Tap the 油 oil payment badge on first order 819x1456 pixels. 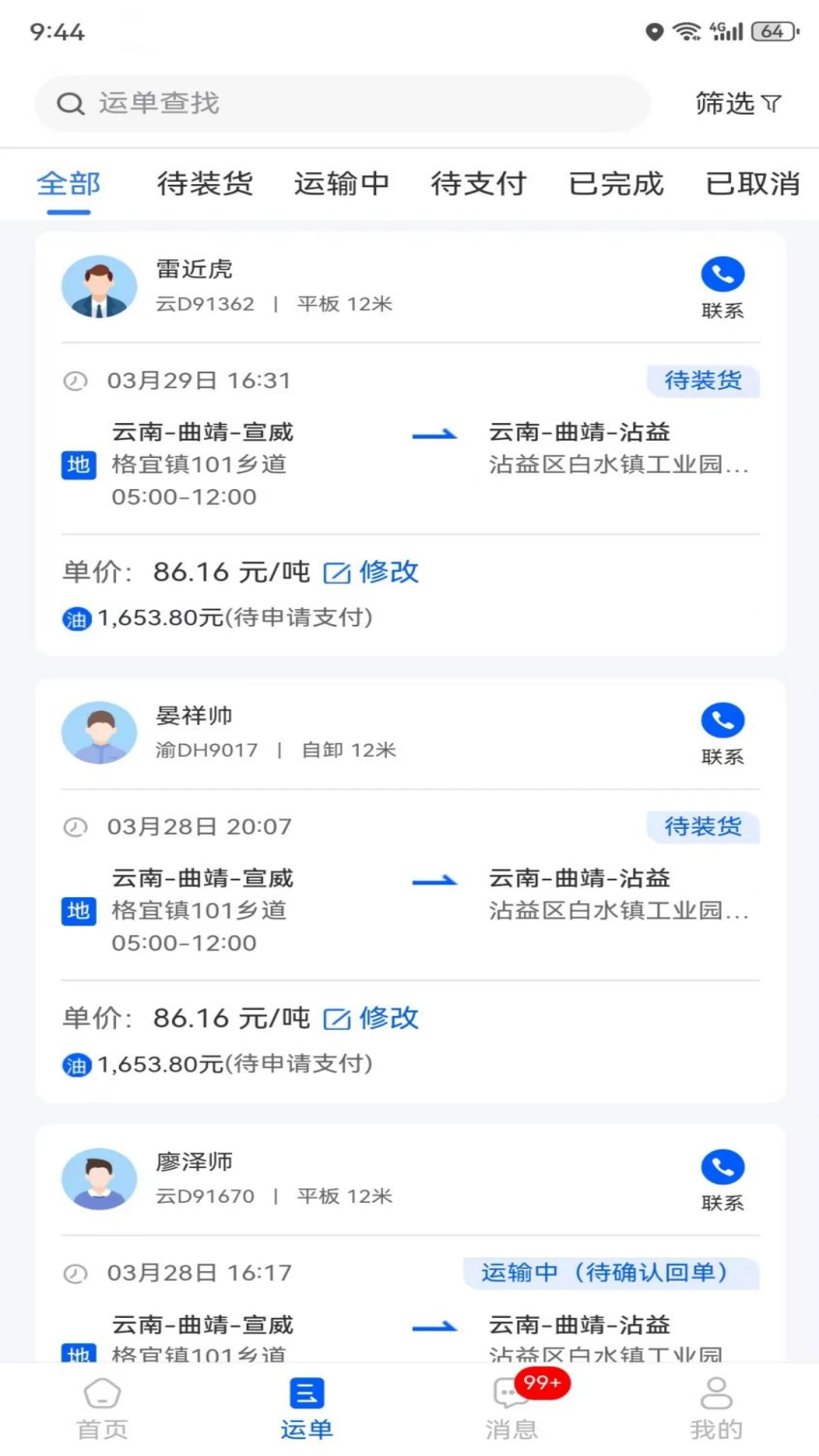[x=76, y=619]
